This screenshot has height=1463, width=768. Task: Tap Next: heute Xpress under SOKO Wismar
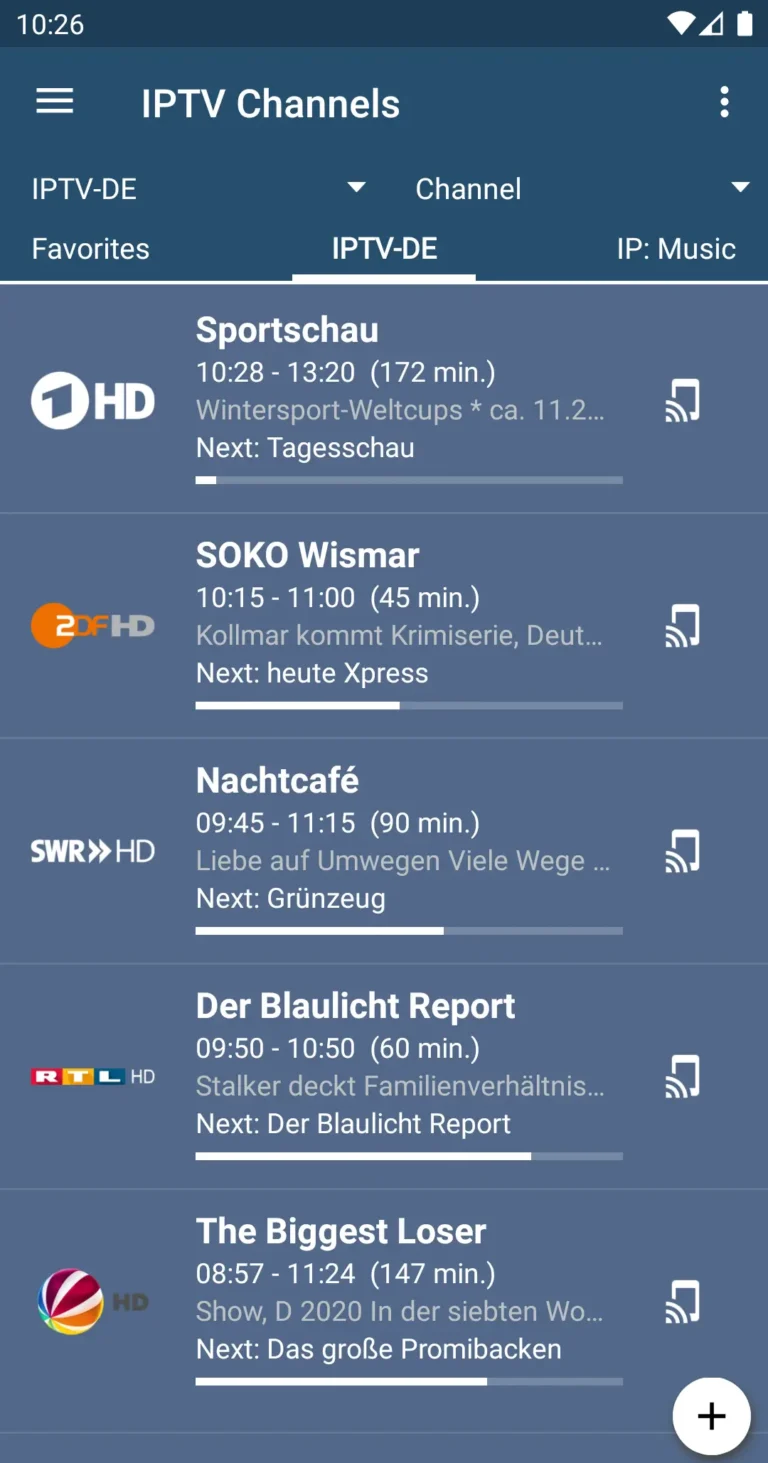pos(312,673)
